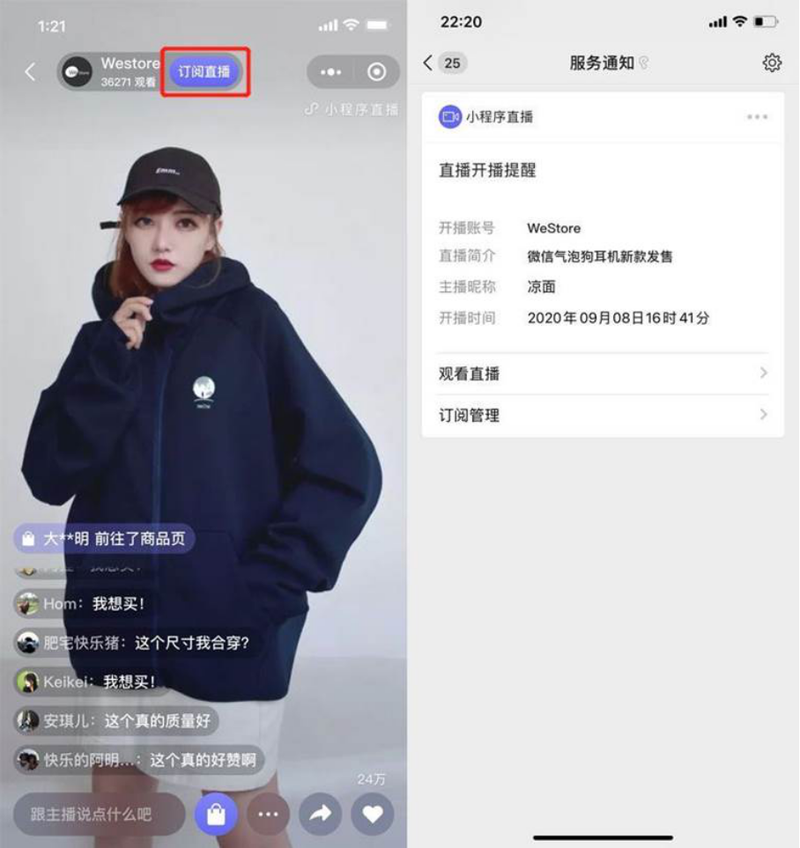
Task: Go back from the Westore live stream
Action: 30,72
